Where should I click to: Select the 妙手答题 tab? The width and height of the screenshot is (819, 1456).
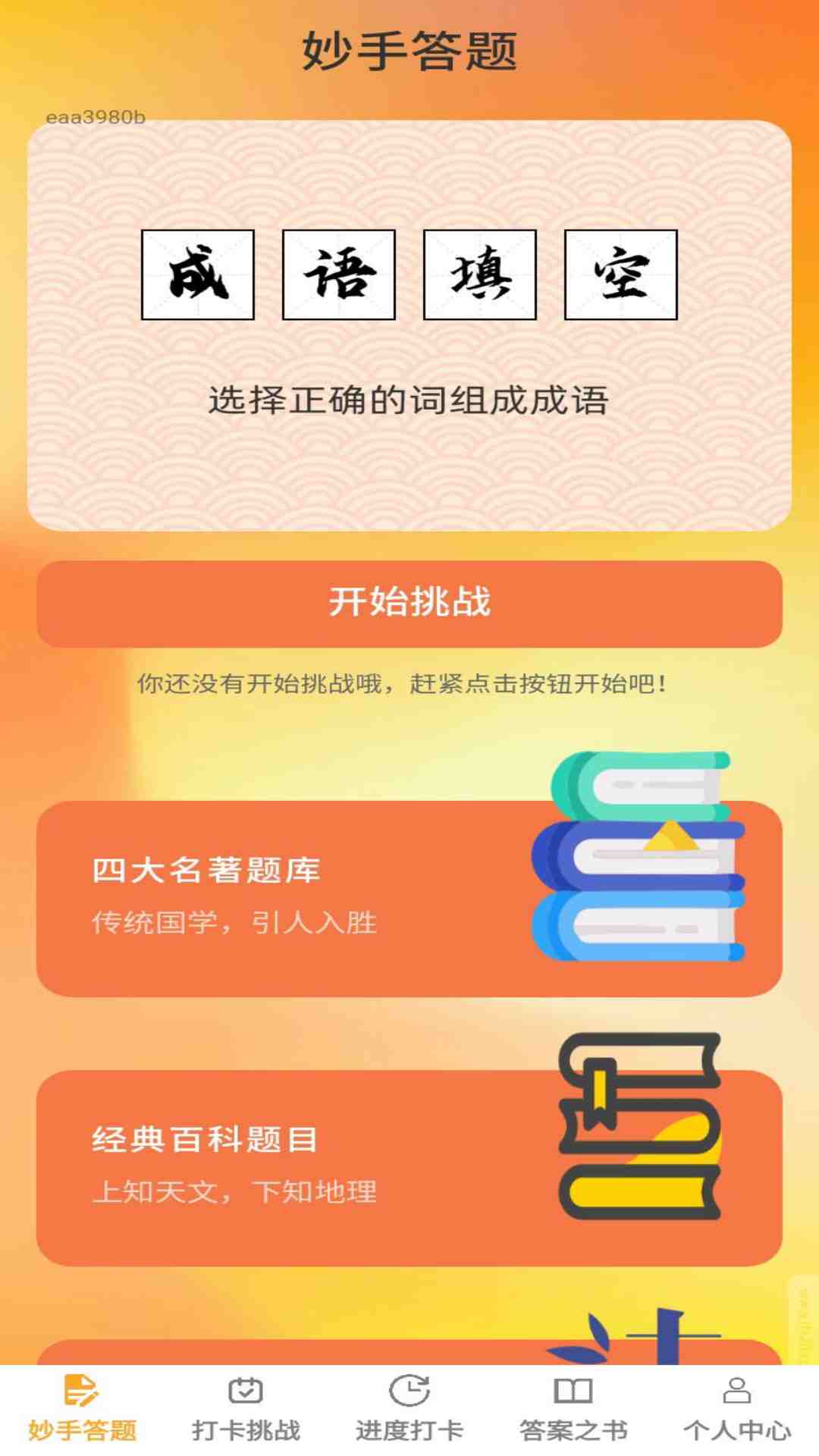(x=82, y=1409)
